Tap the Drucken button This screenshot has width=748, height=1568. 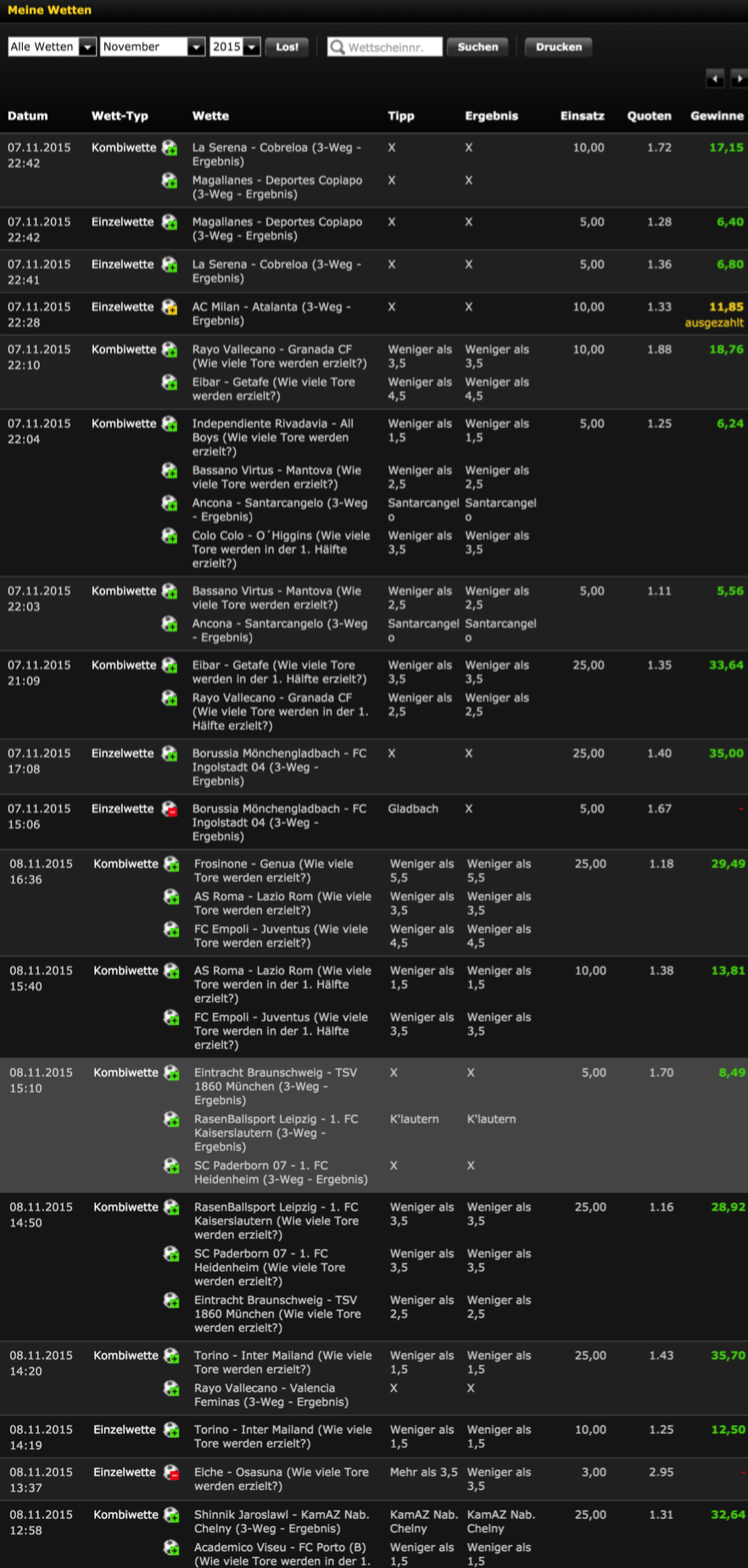(x=558, y=47)
